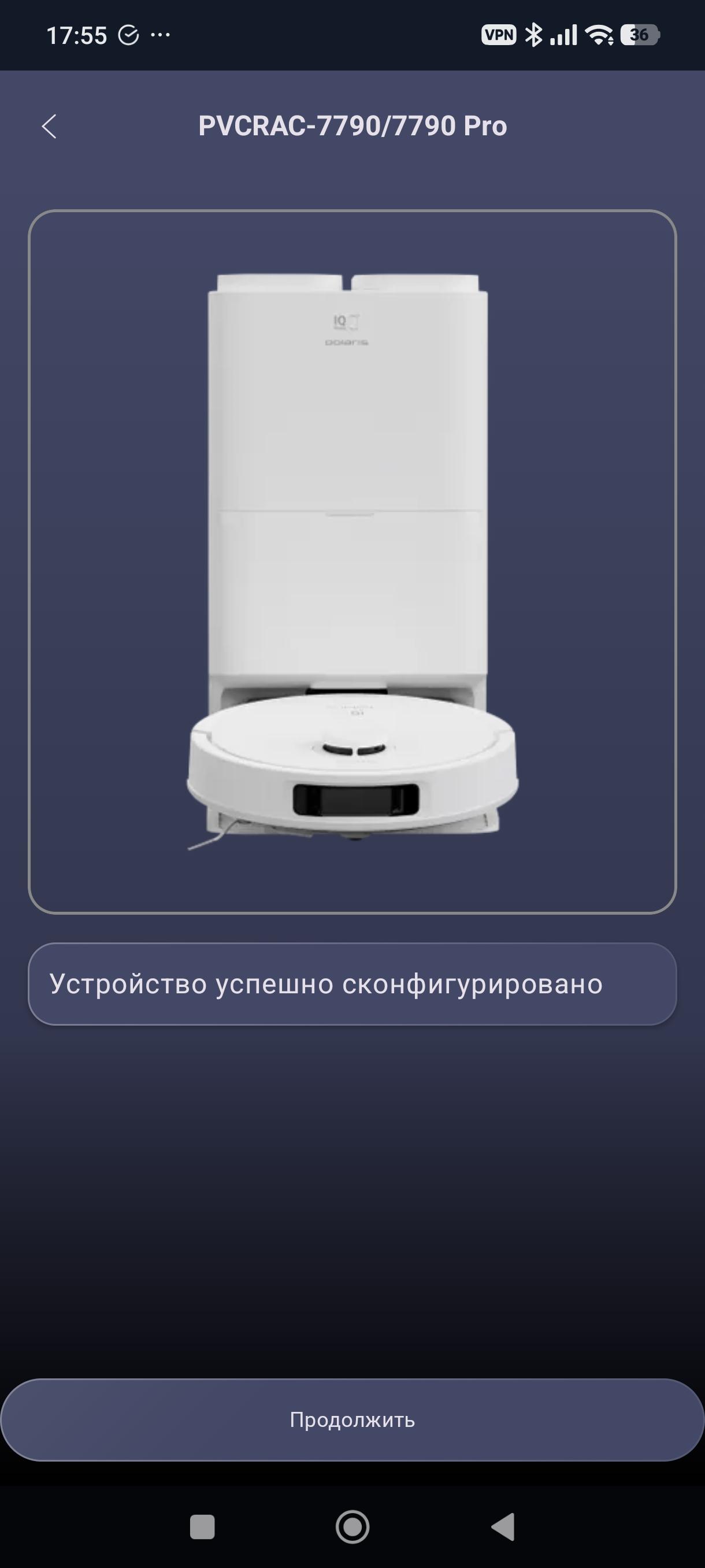Open recent apps from the navigation bar
The image size is (705, 1568).
[203, 1526]
